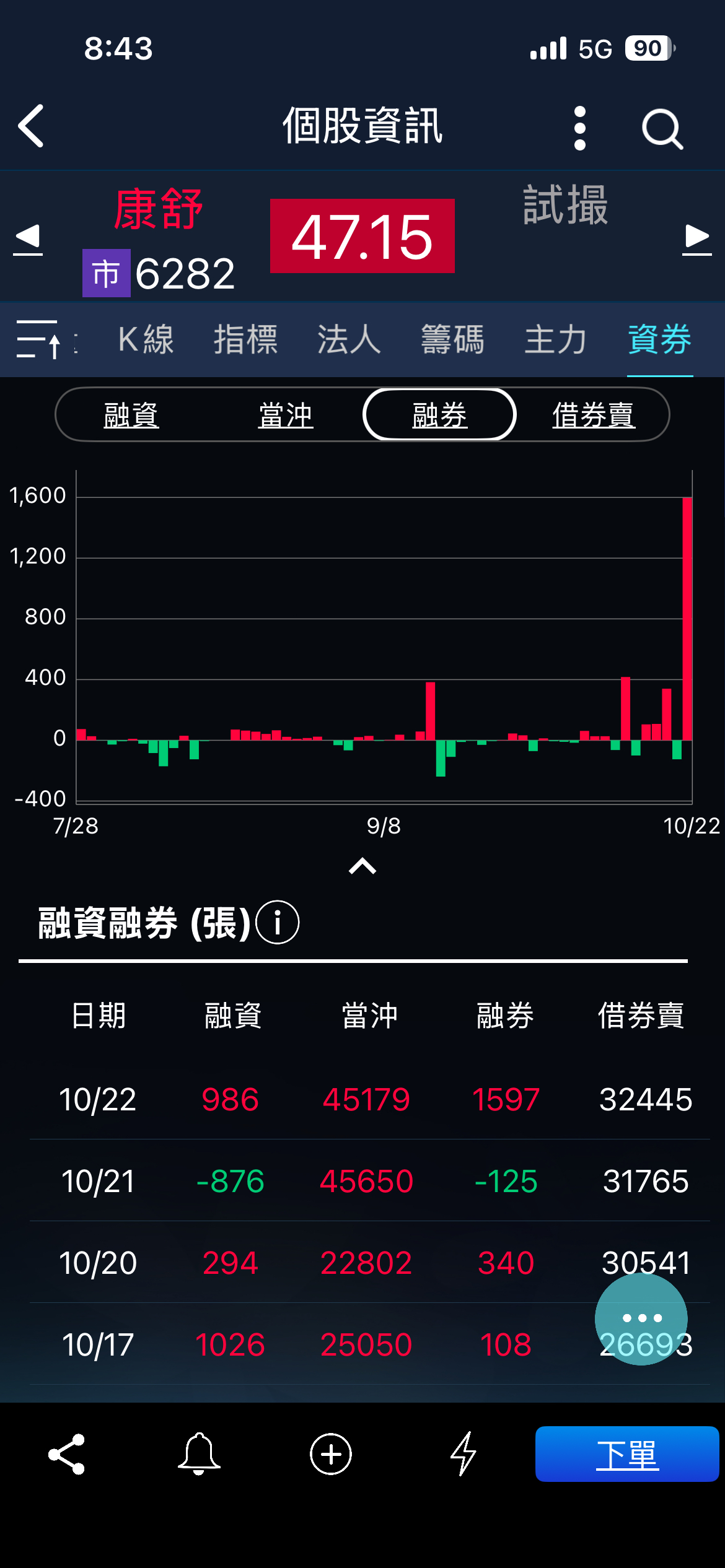Switch to K線 tab
This screenshot has height=1568, width=725.
tap(146, 339)
